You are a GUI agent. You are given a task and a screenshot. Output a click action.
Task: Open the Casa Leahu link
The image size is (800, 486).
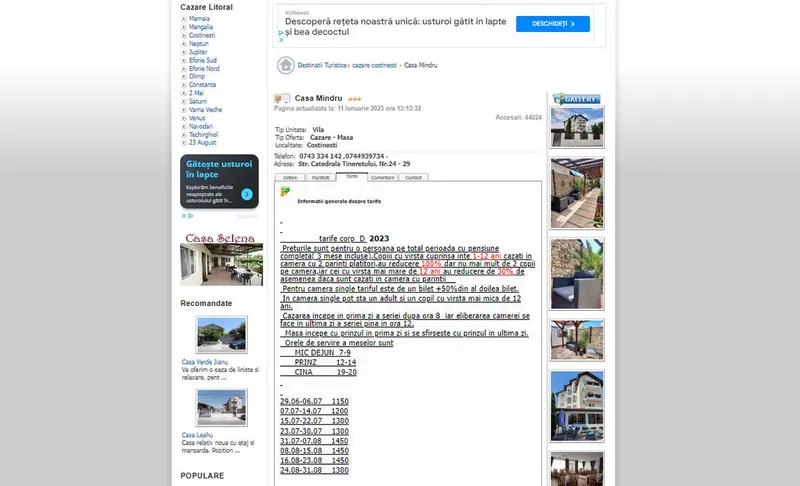tap(196, 435)
